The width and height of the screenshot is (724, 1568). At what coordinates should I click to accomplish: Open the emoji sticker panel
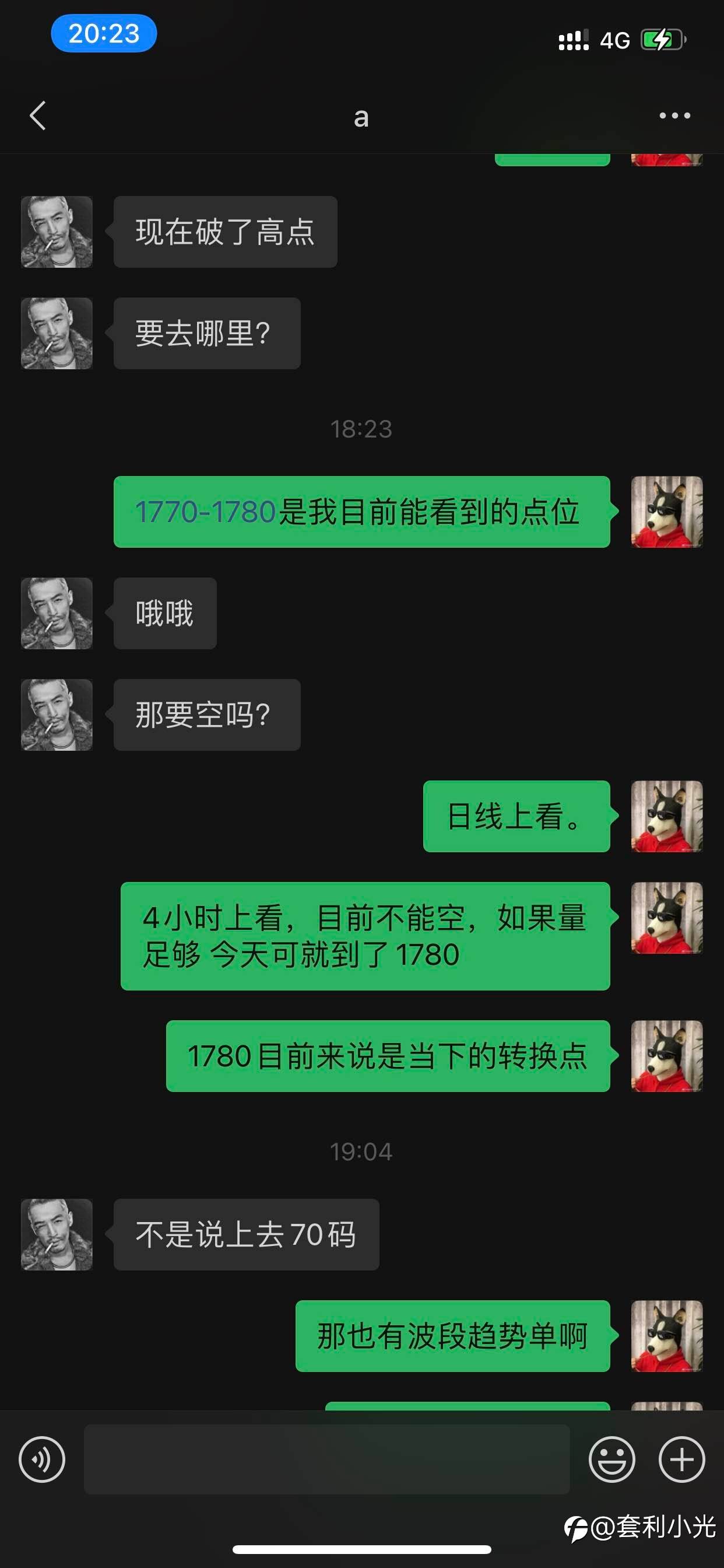pyautogui.click(x=611, y=1459)
